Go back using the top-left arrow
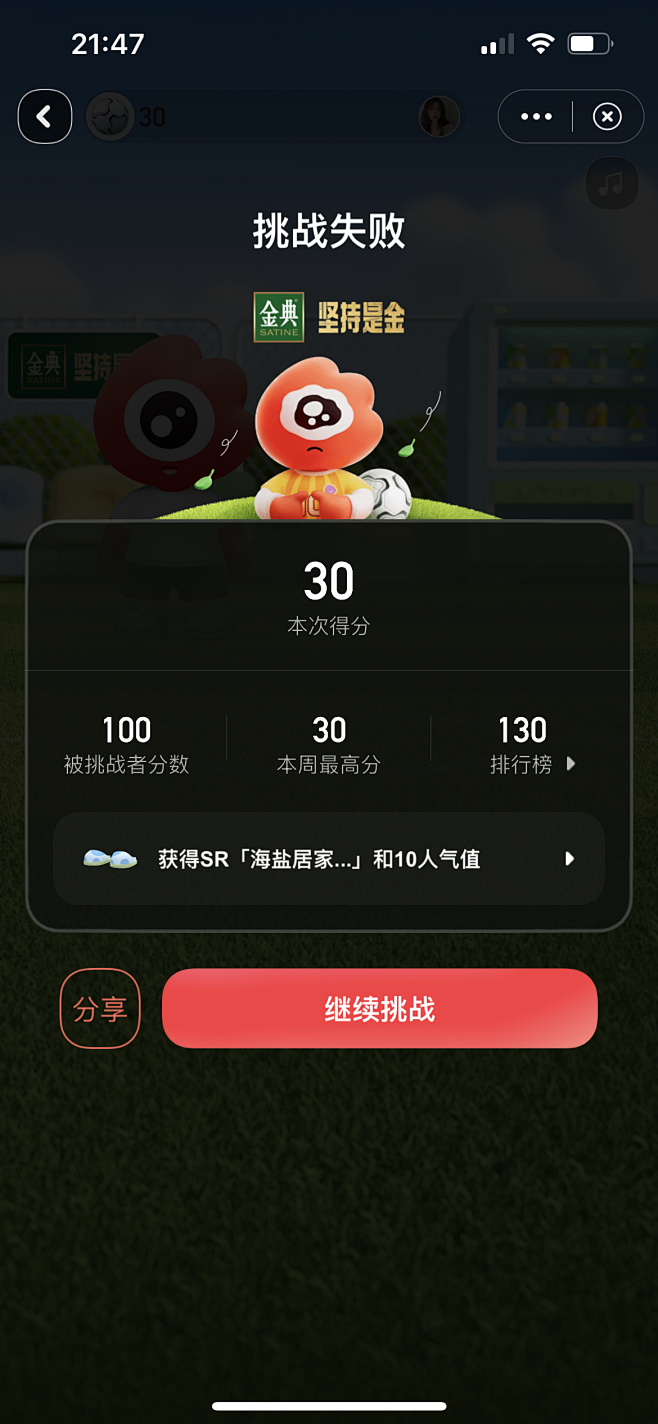Viewport: 658px width, 1424px height. 45,117
